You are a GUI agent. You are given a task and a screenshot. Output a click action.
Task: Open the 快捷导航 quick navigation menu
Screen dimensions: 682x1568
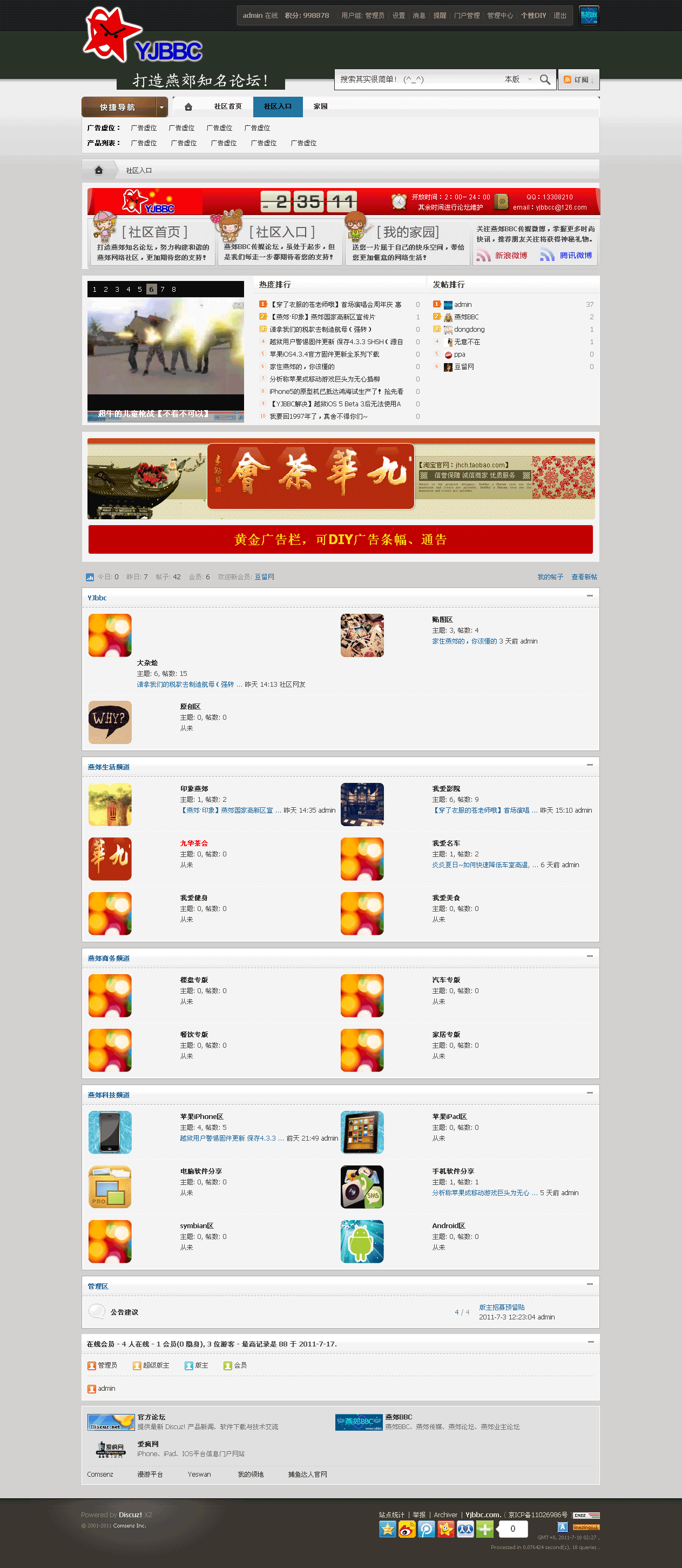125,107
